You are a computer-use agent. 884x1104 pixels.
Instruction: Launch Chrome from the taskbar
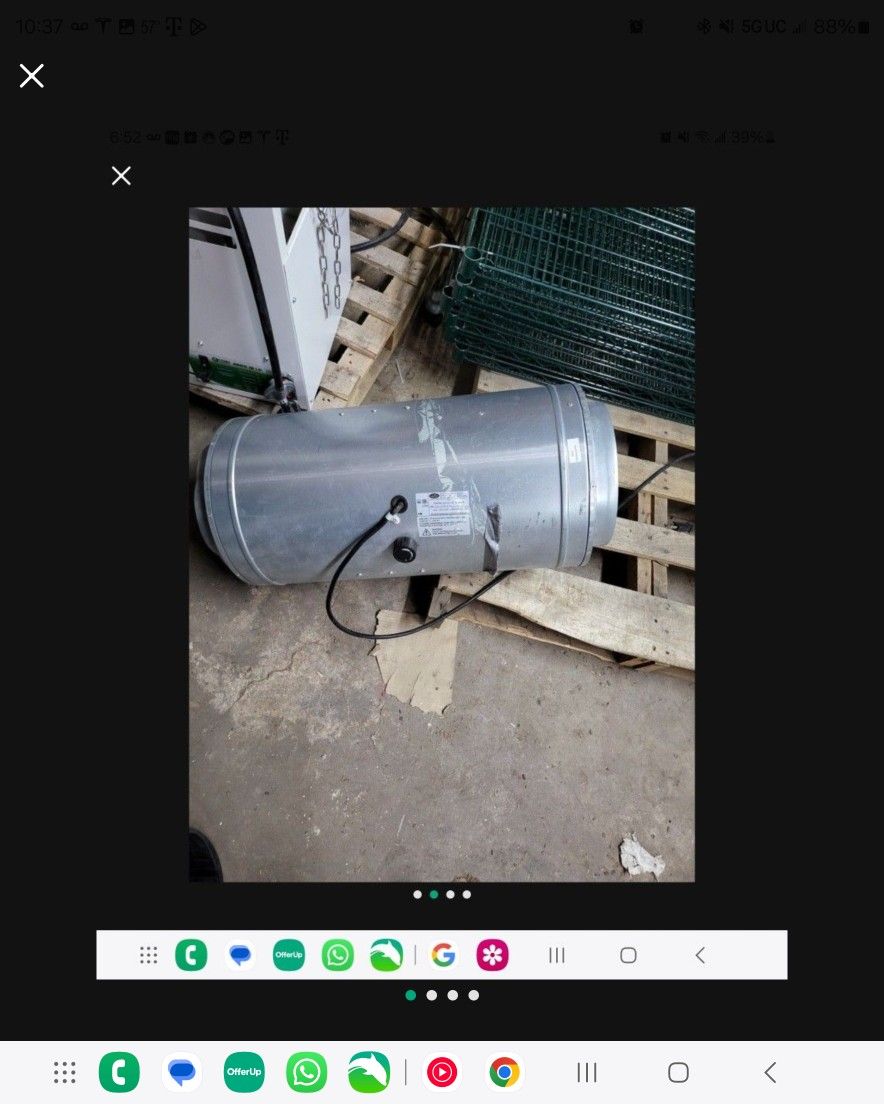click(x=504, y=1073)
